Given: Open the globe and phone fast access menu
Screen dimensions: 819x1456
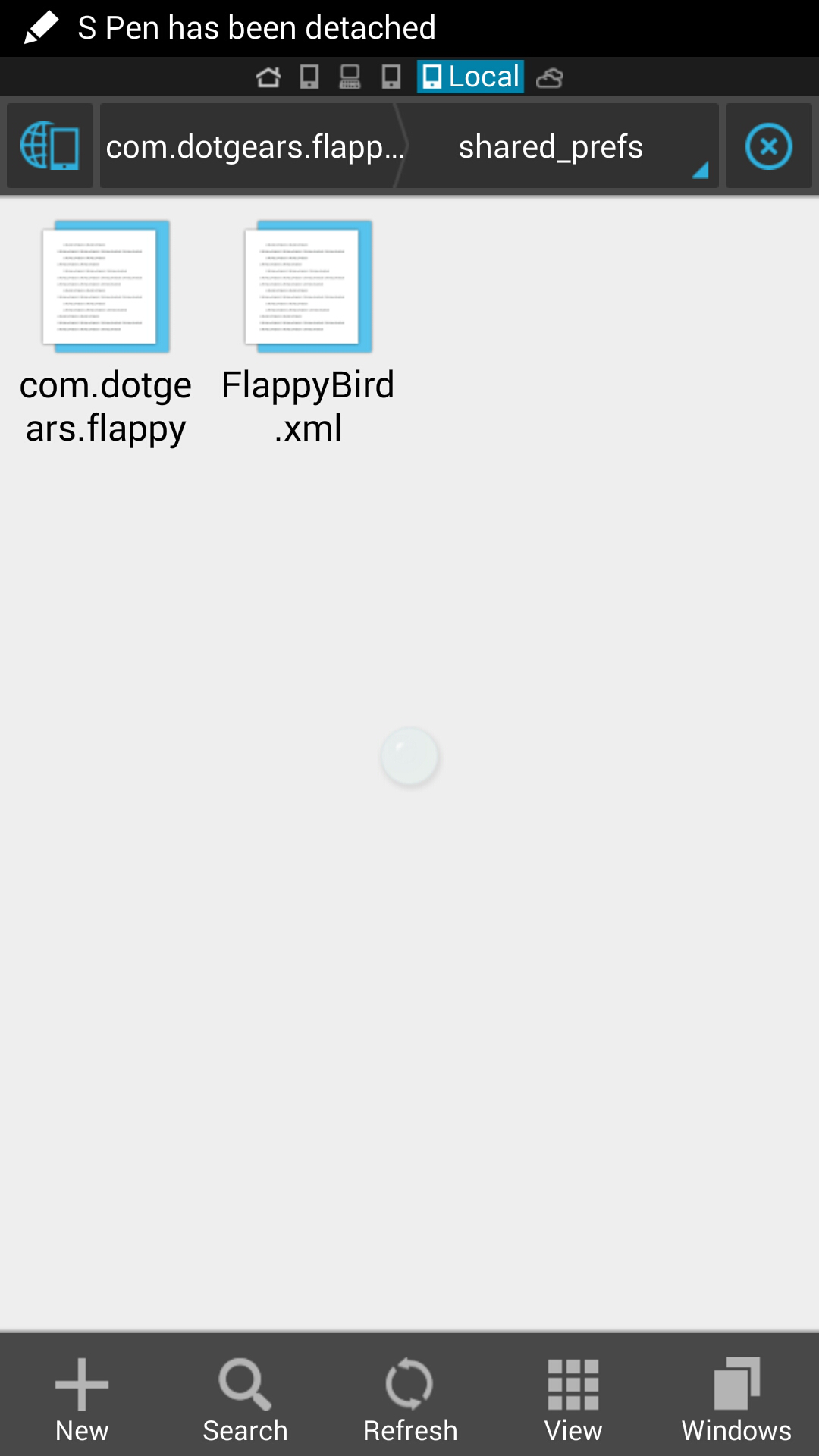Looking at the screenshot, I should point(50,146).
